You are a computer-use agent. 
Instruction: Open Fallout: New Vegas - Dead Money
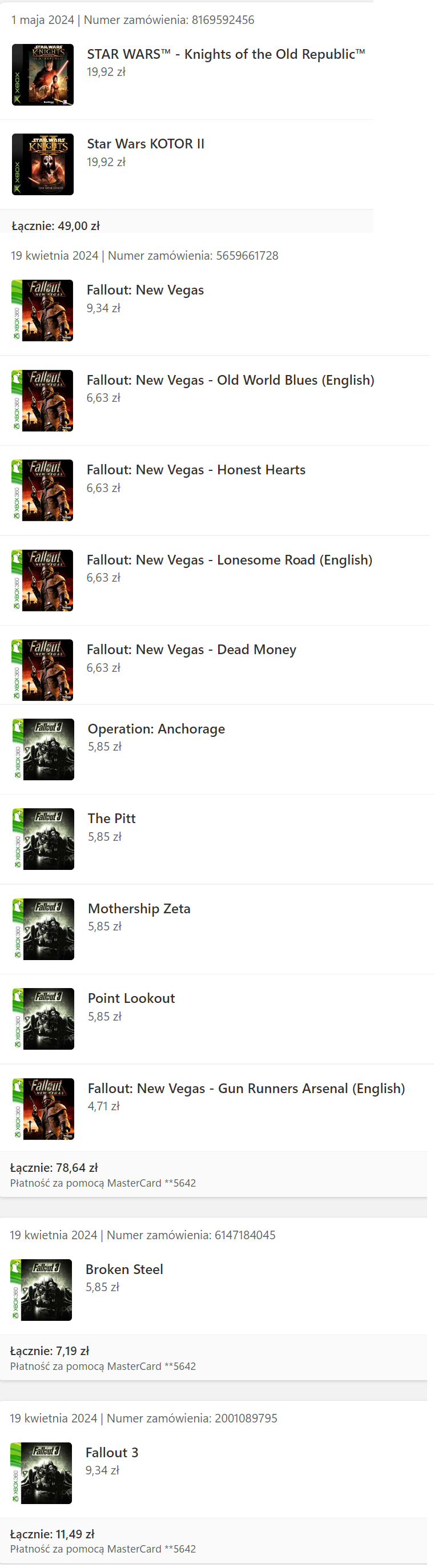pos(191,650)
